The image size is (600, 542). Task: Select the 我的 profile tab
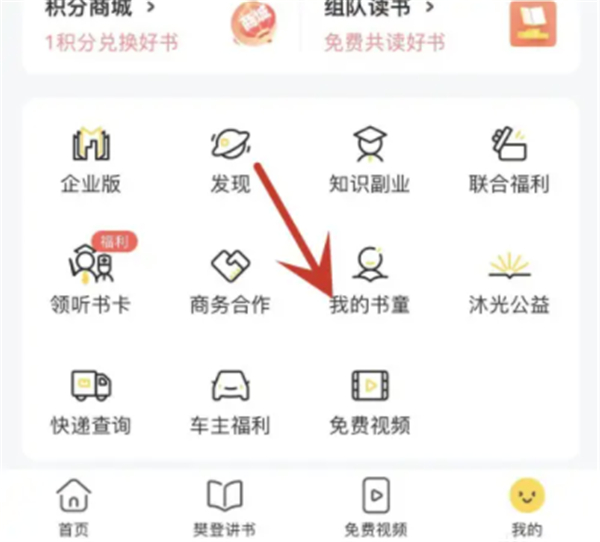[x=526, y=507]
